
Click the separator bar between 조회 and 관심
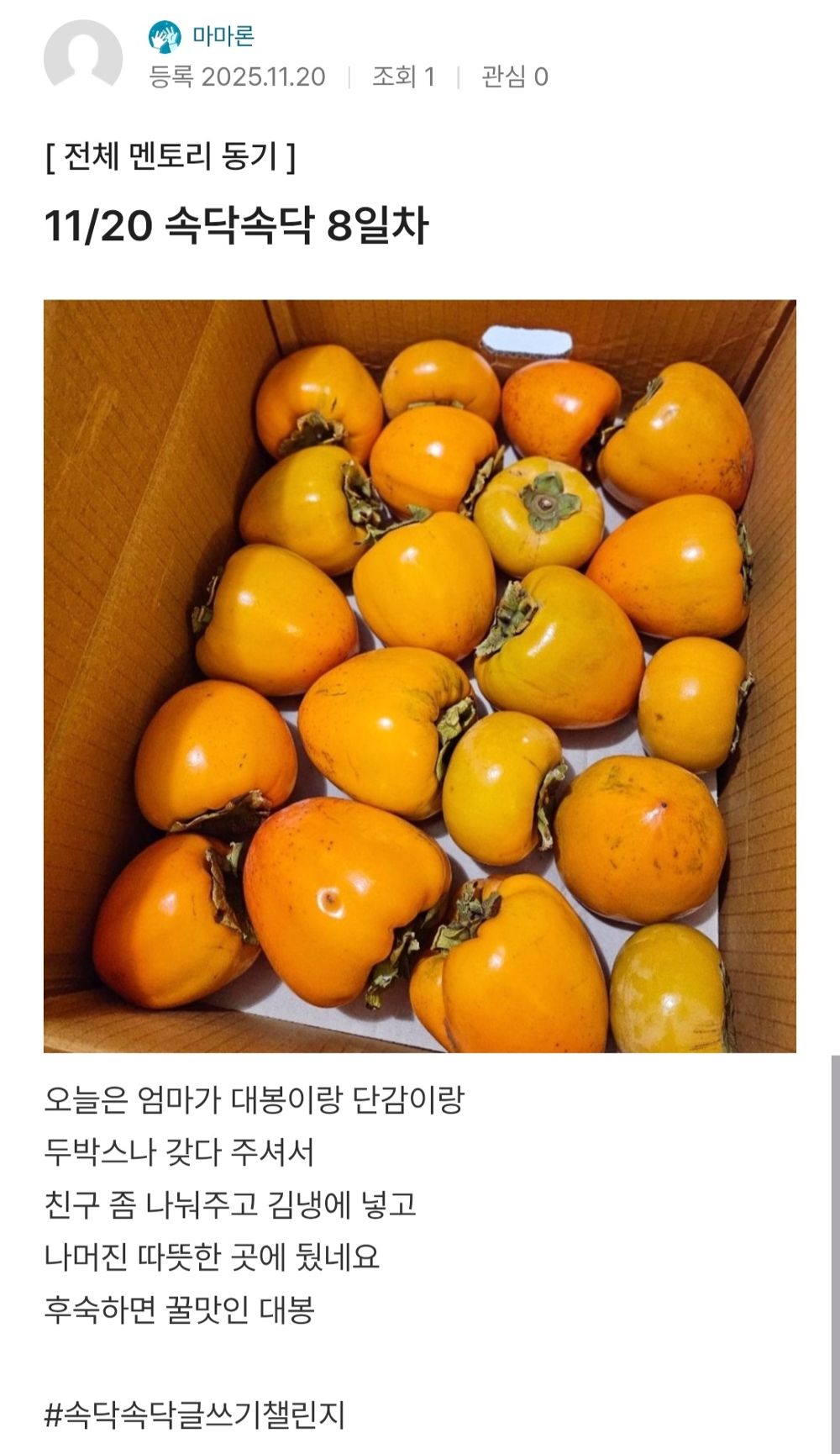pos(457,76)
